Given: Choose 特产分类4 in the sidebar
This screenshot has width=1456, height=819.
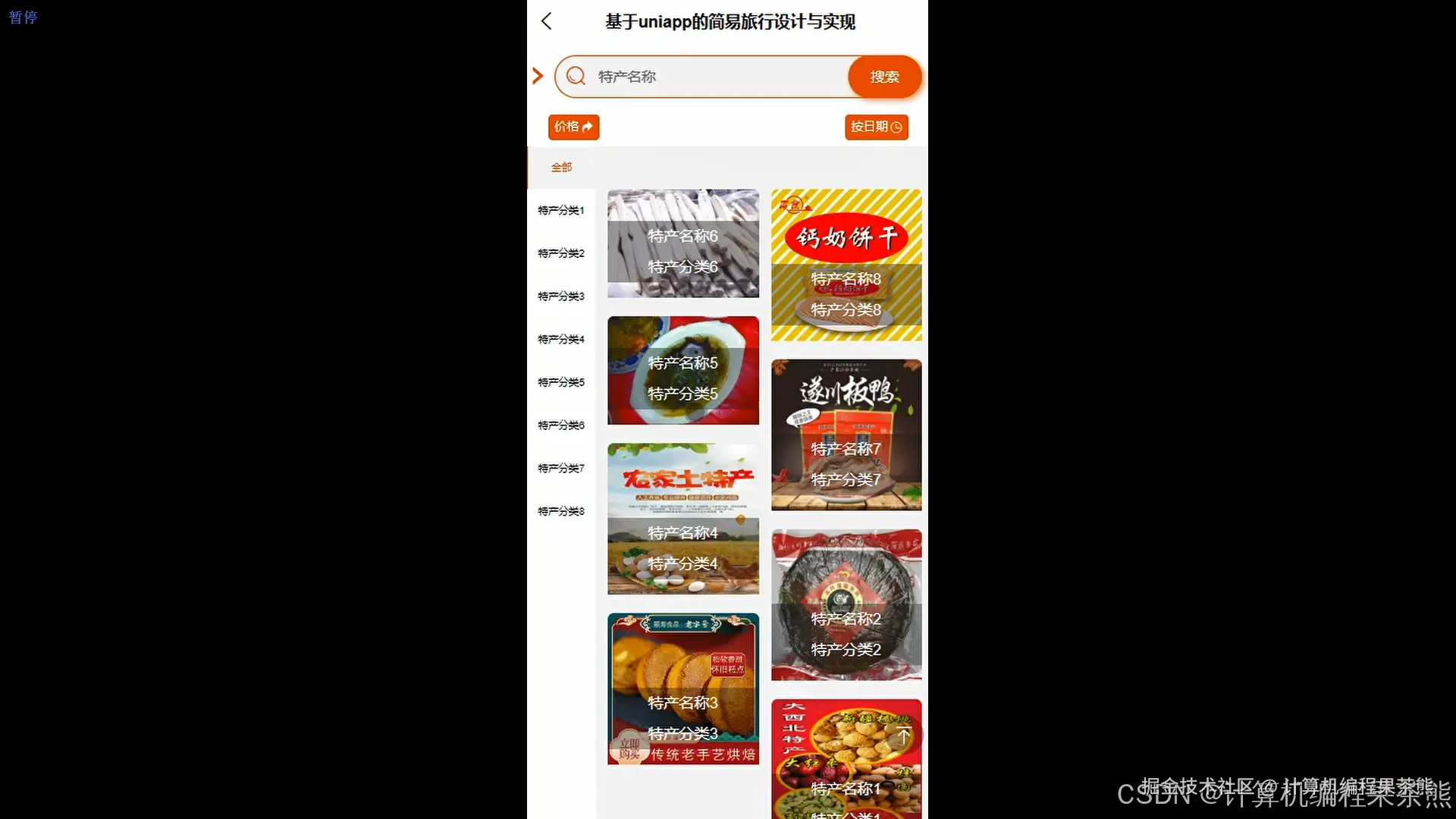Looking at the screenshot, I should [x=561, y=339].
